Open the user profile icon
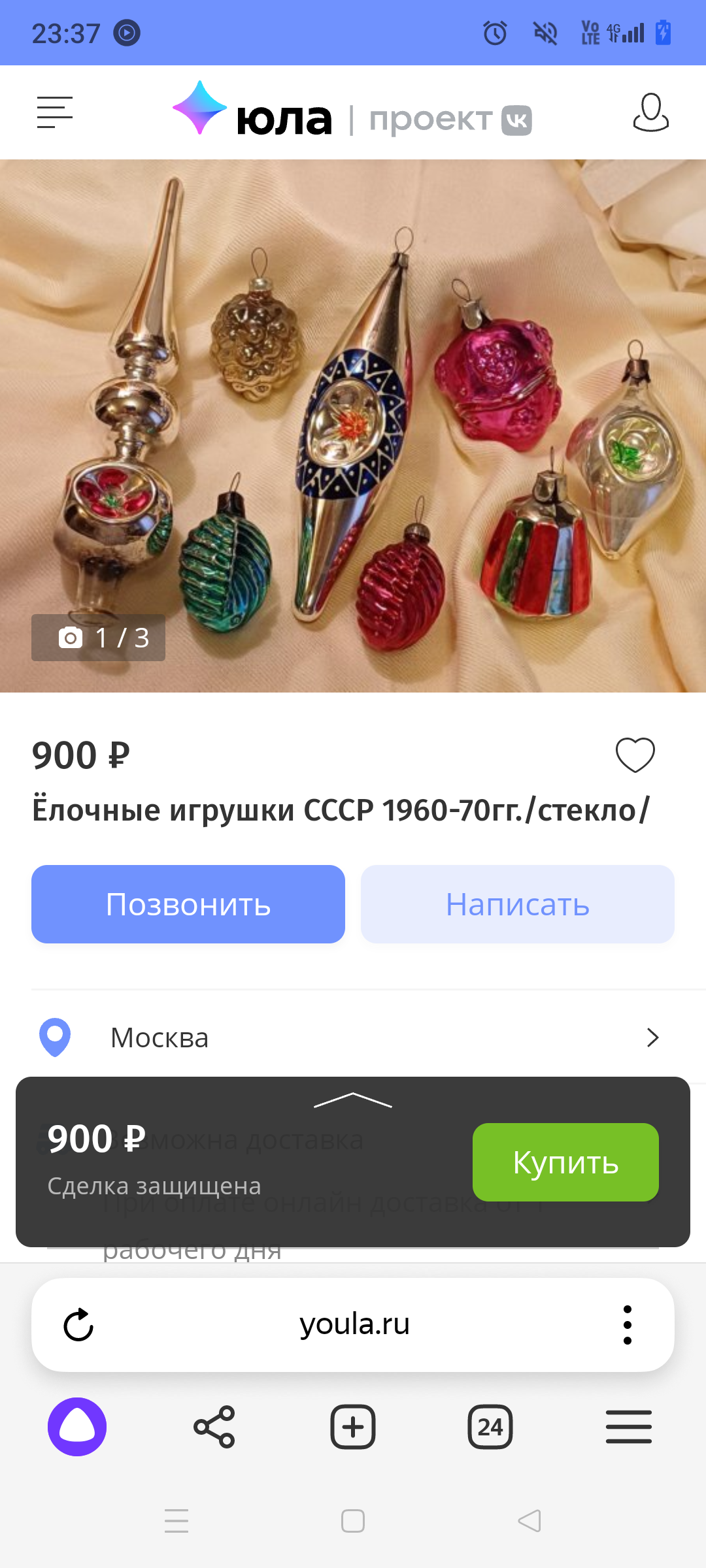 coord(650,112)
